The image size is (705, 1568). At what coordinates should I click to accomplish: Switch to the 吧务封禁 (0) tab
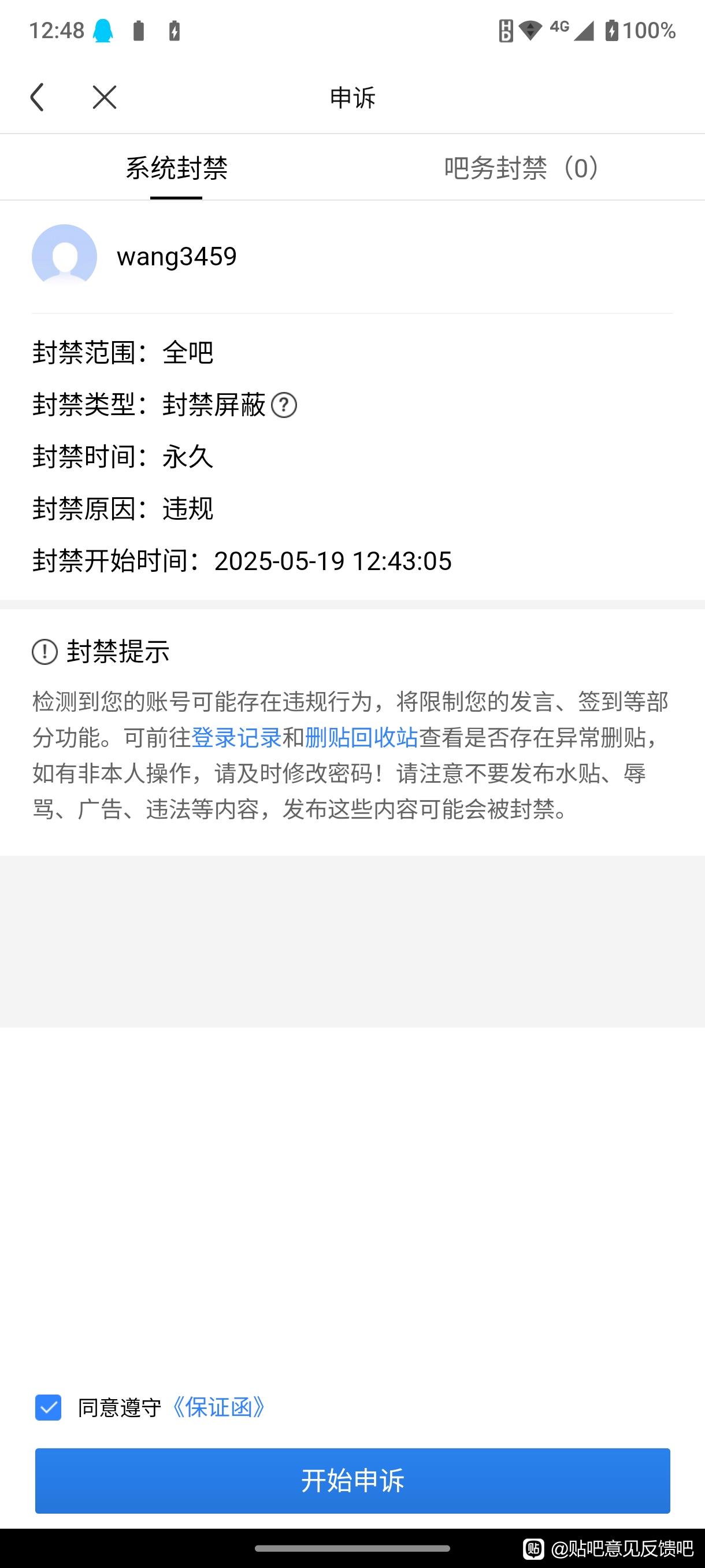point(522,168)
